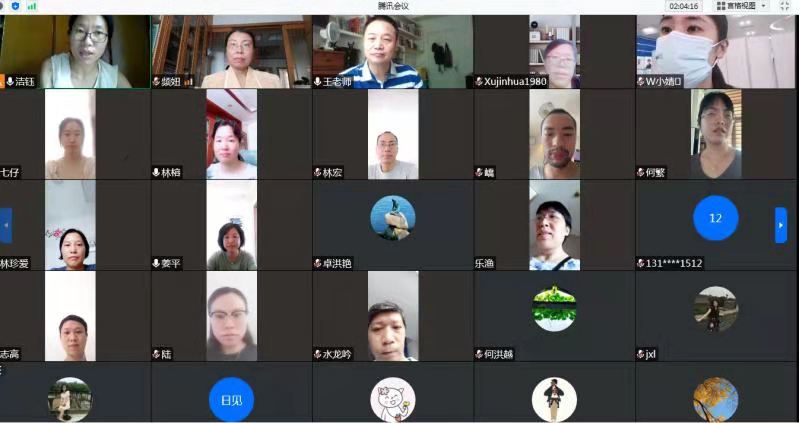The width and height of the screenshot is (799, 423).
Task: Open the blue security shield icon
Action: click(15, 6)
